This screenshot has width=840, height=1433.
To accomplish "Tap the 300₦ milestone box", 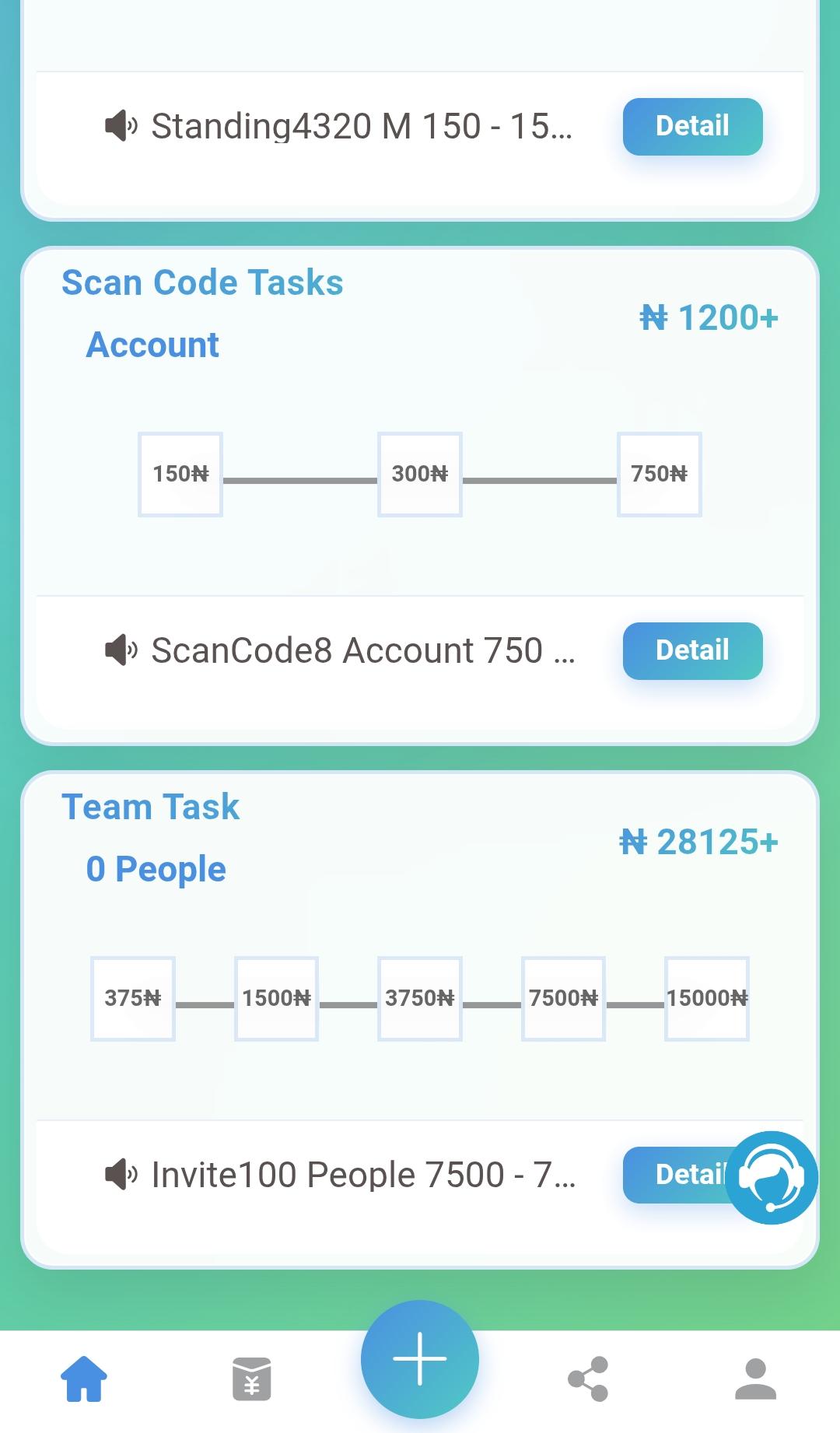I will 419,474.
